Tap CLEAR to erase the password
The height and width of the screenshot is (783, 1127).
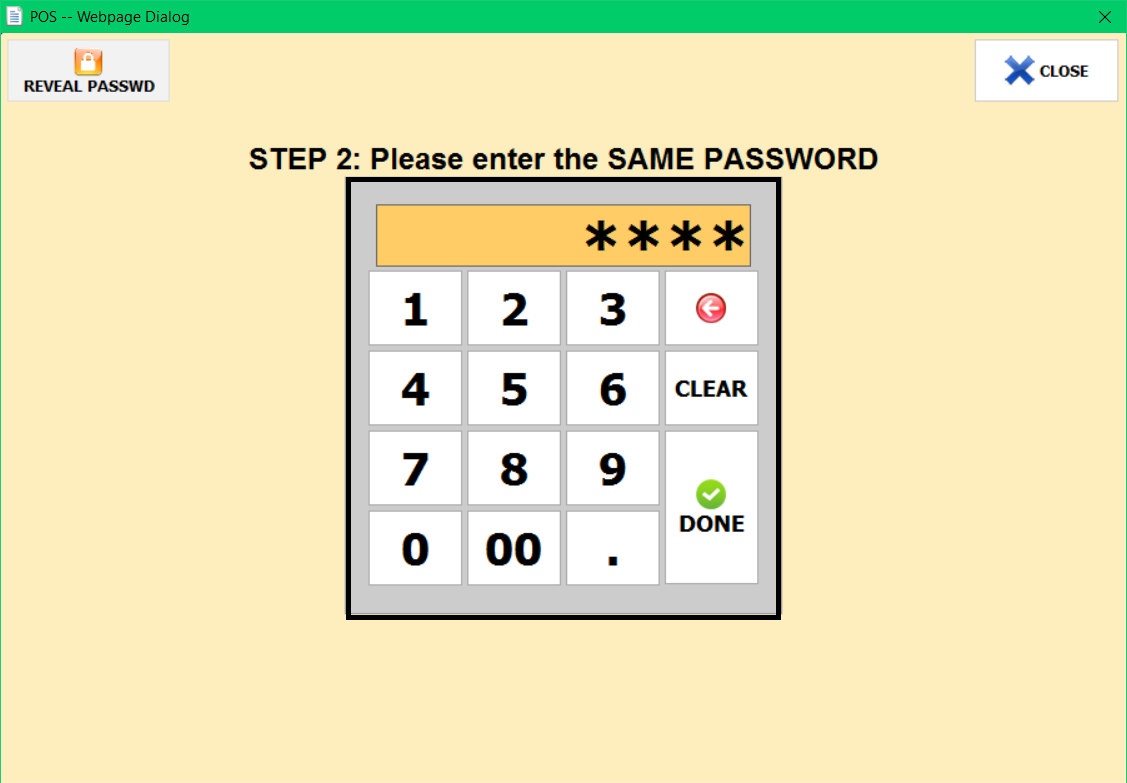pos(711,388)
